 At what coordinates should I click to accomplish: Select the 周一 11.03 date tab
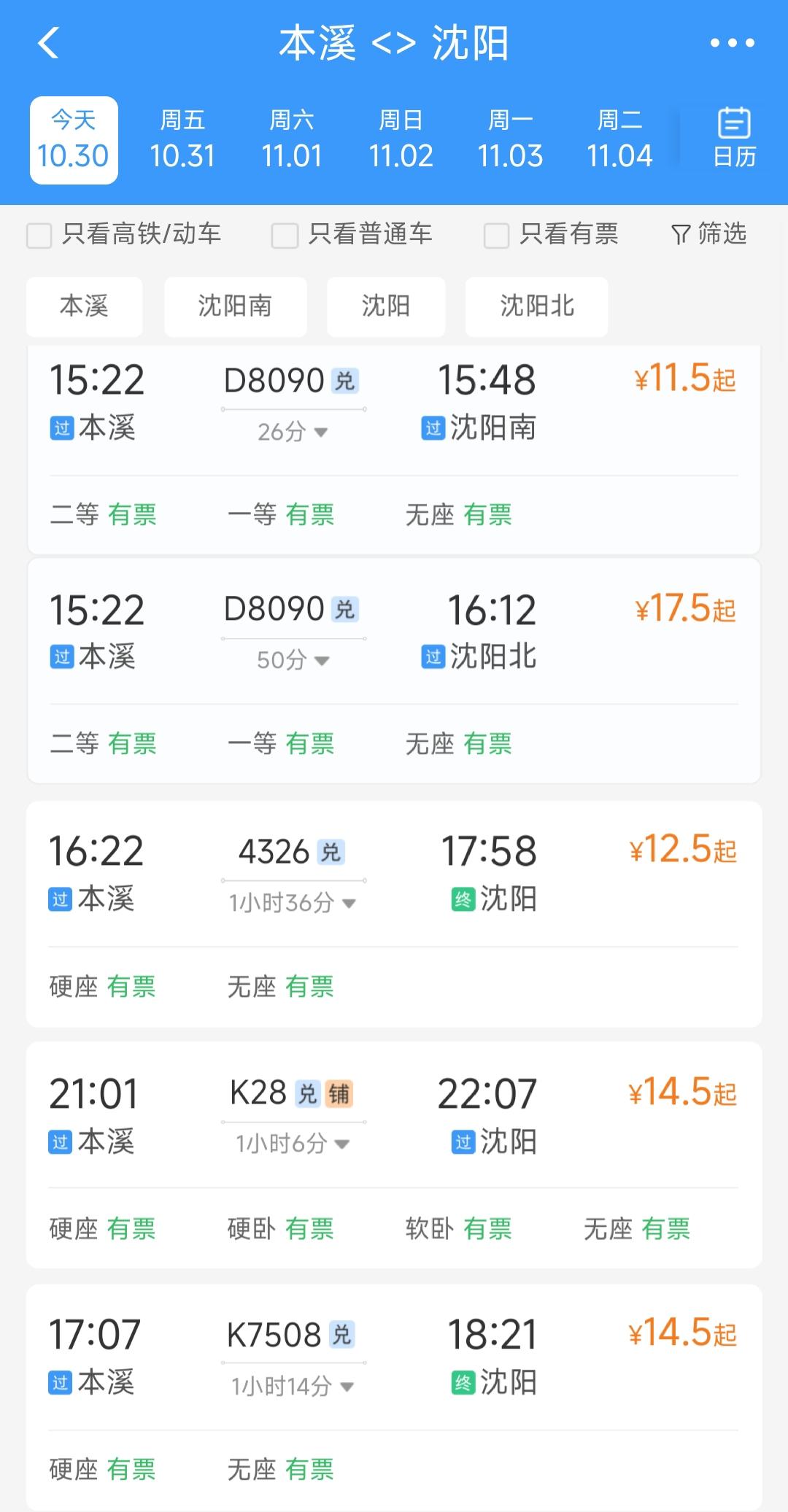tap(511, 139)
